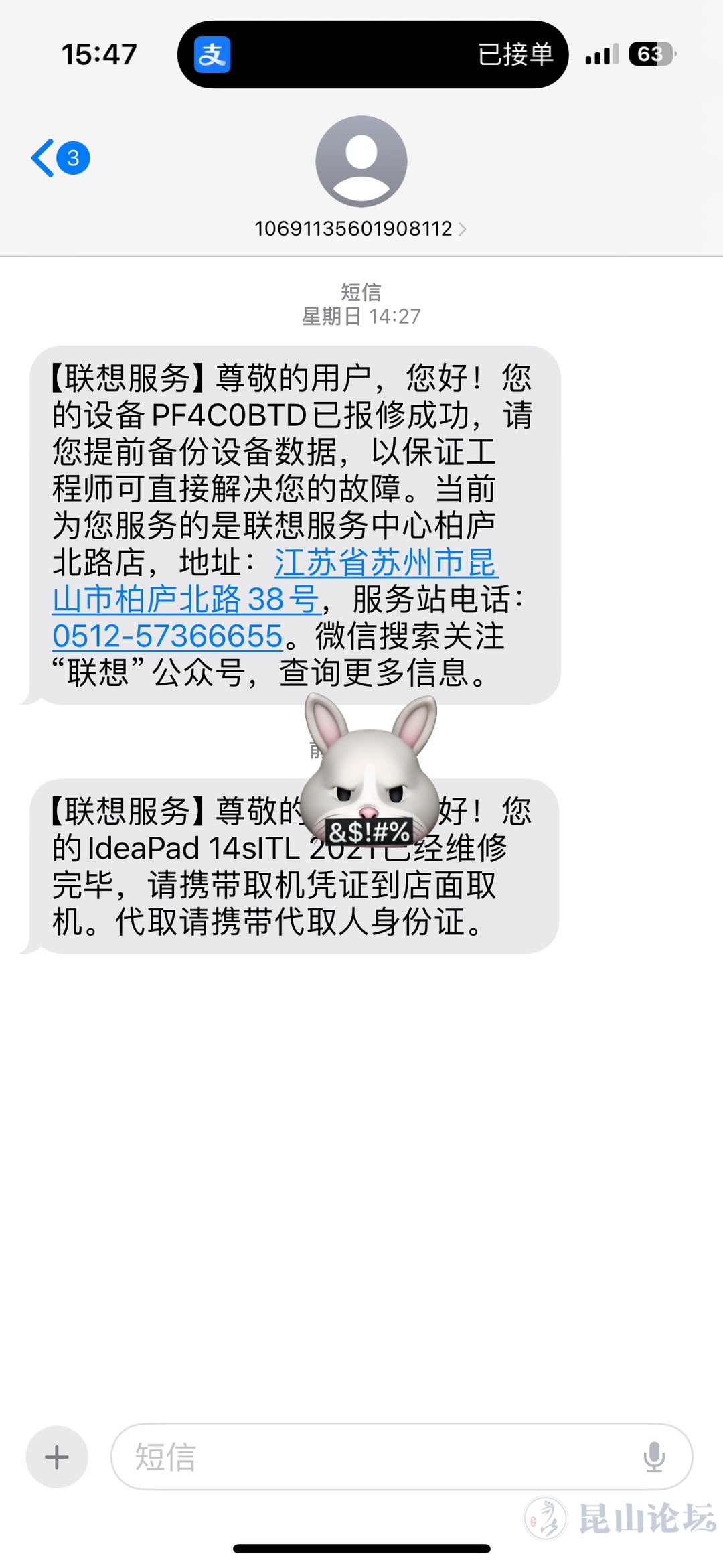Open the Alipay 已接单 live activity
Screen dimensions: 723x1568
(373, 54)
